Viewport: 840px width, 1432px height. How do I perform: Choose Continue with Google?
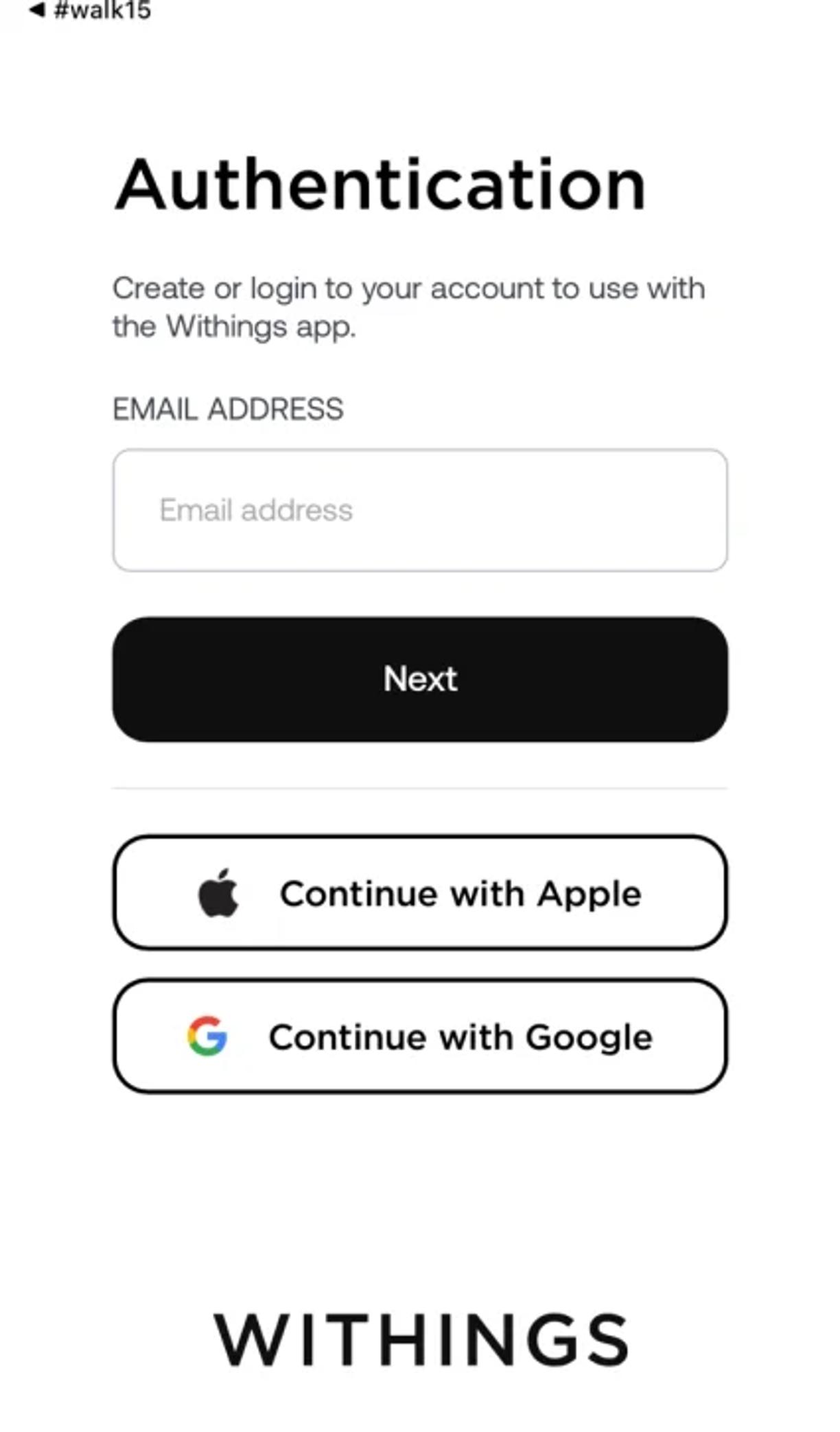click(x=419, y=1036)
